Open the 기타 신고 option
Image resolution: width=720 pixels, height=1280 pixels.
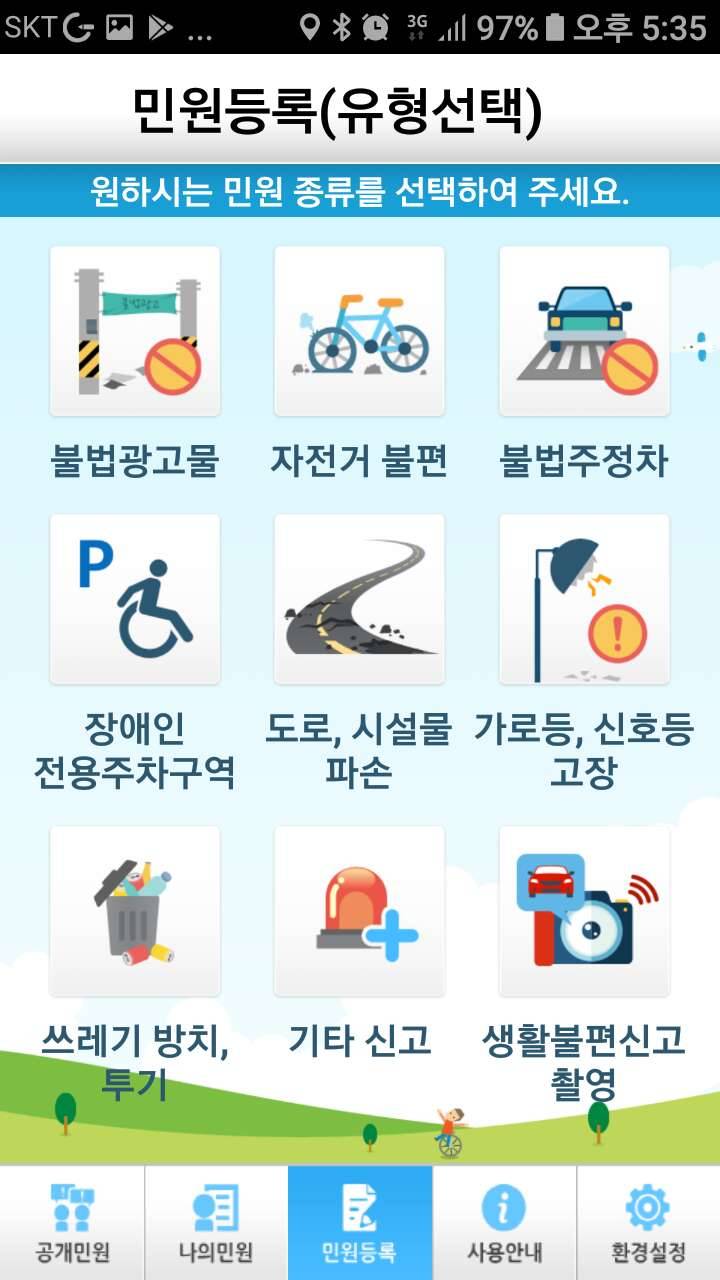tap(359, 912)
